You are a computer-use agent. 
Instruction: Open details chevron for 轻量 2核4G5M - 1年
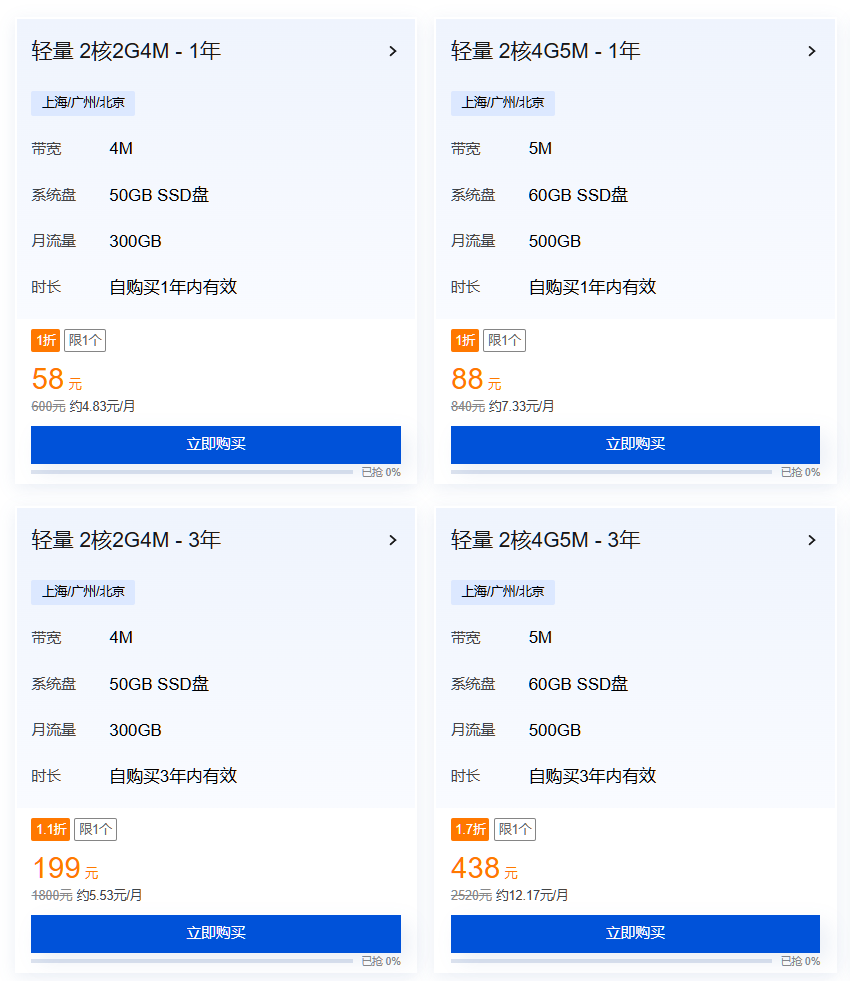point(812,51)
